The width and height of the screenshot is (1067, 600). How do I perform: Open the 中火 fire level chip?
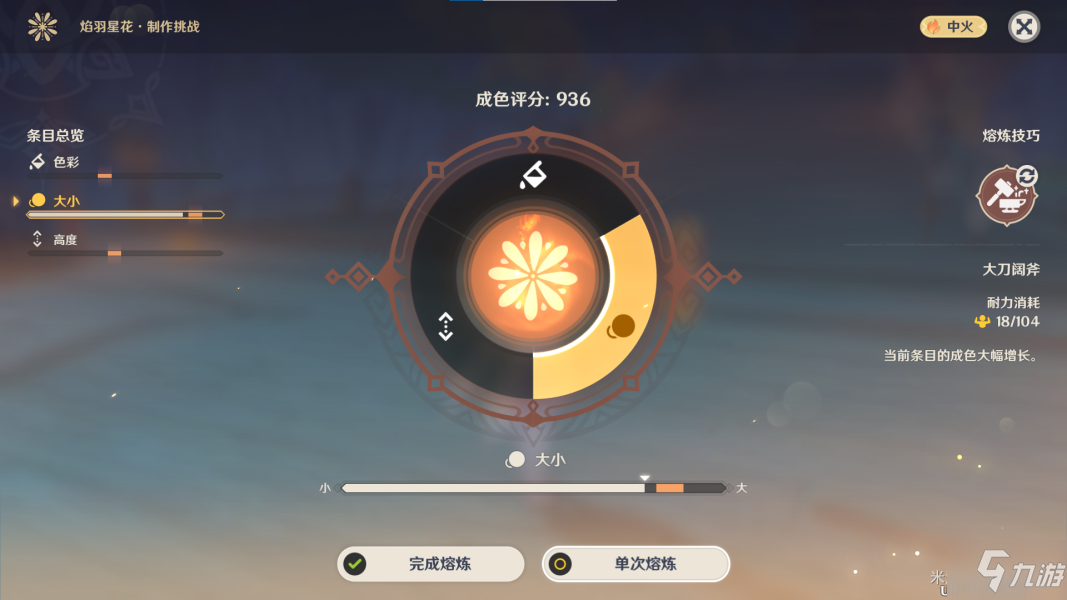click(953, 27)
